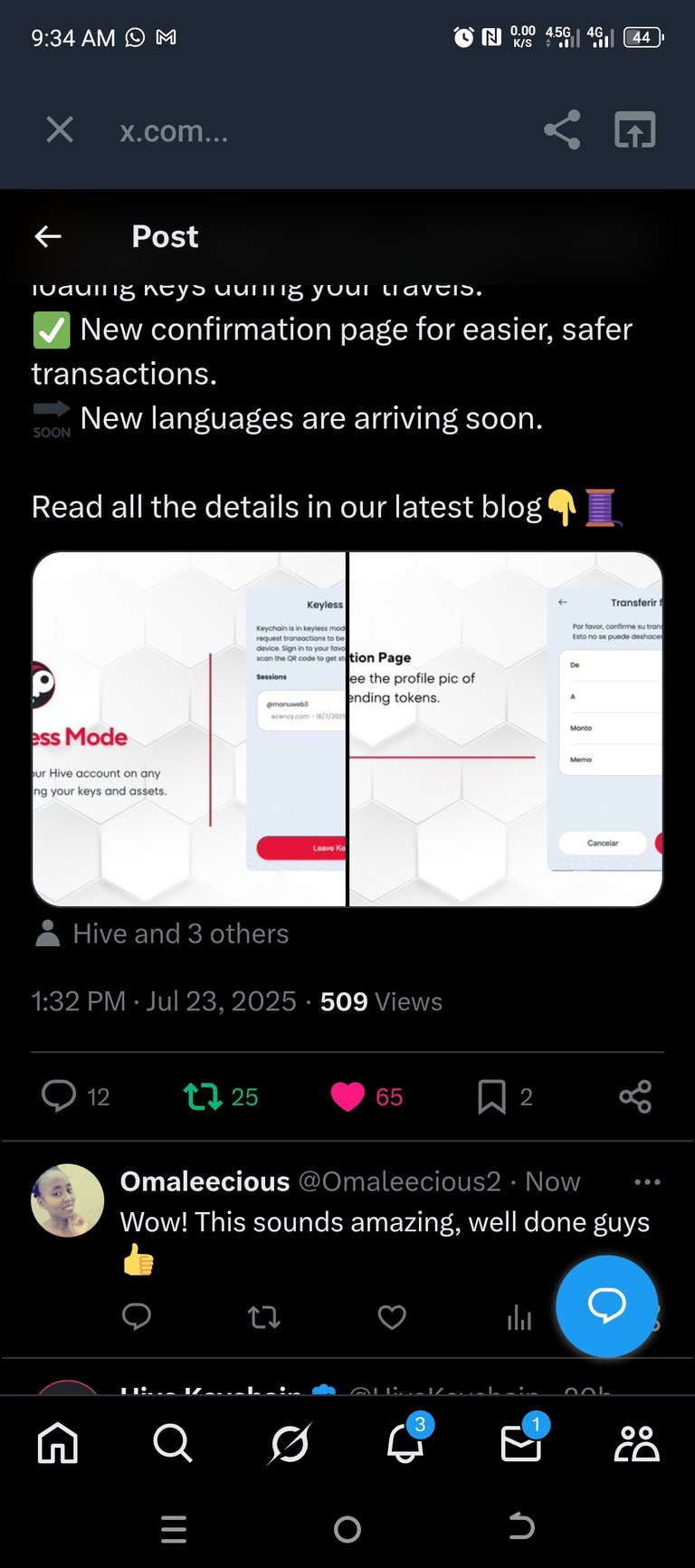Open the right confirmation page image
This screenshot has width=695, height=1568.
pos(506,729)
